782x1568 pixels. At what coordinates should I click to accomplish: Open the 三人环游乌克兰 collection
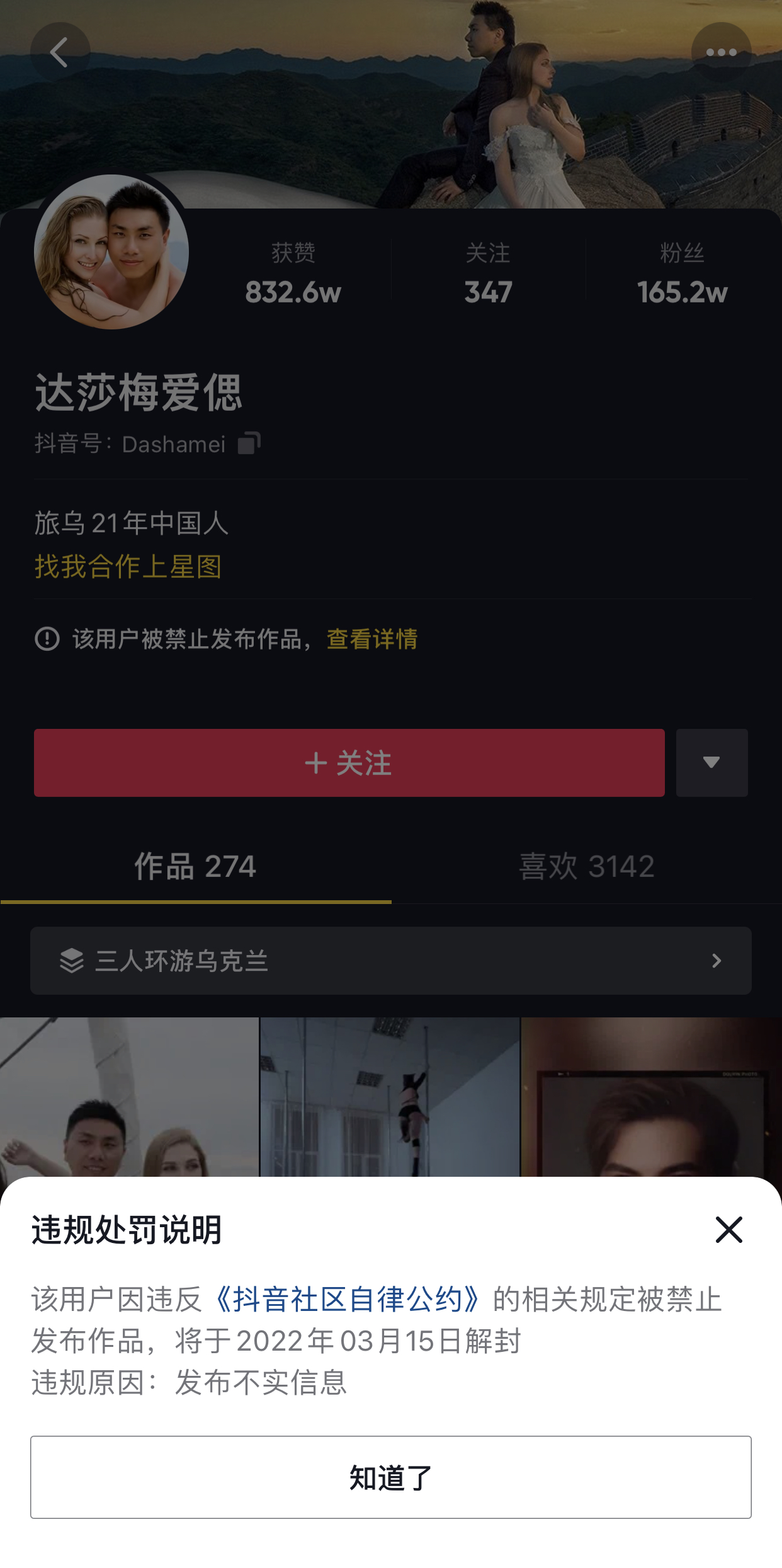390,961
